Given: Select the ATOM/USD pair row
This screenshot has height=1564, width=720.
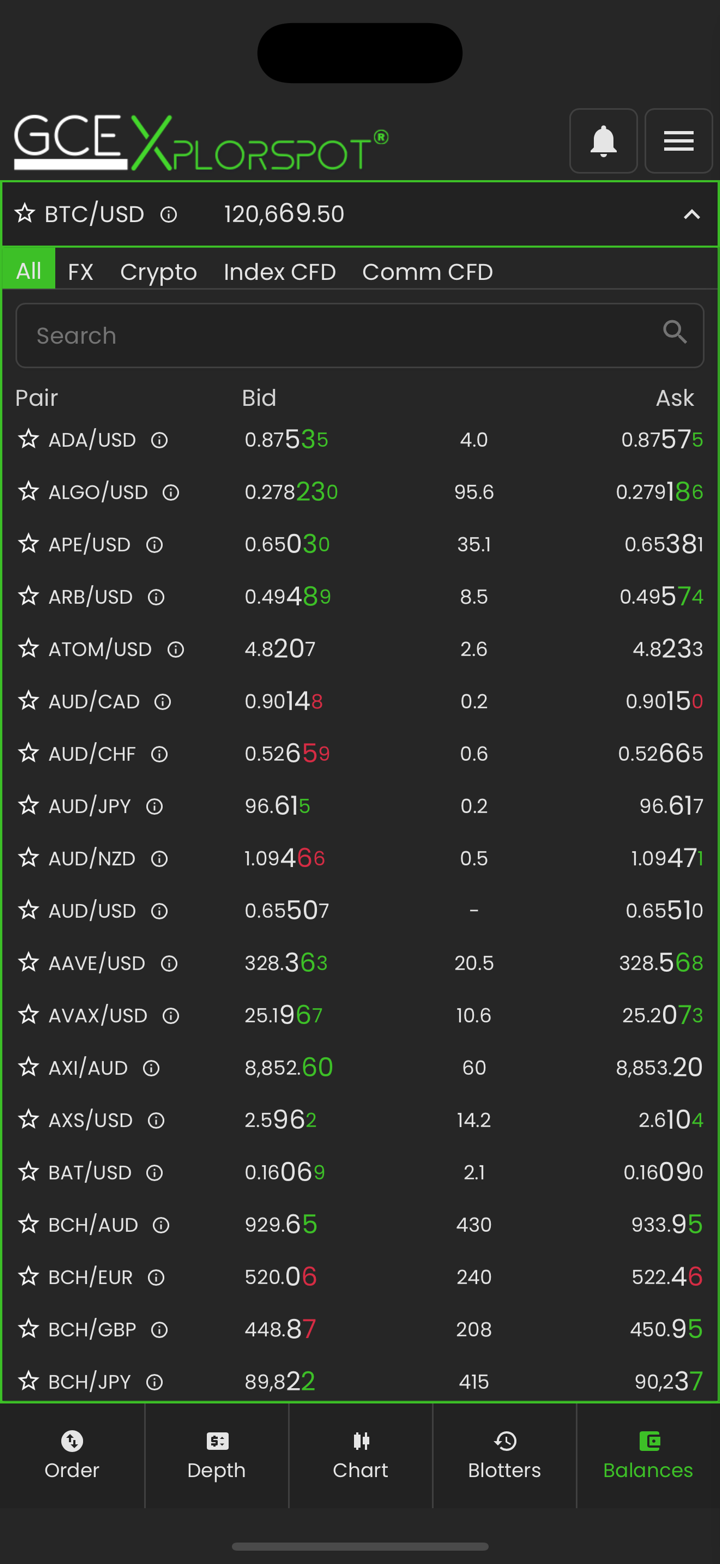Looking at the screenshot, I should [100, 650].
